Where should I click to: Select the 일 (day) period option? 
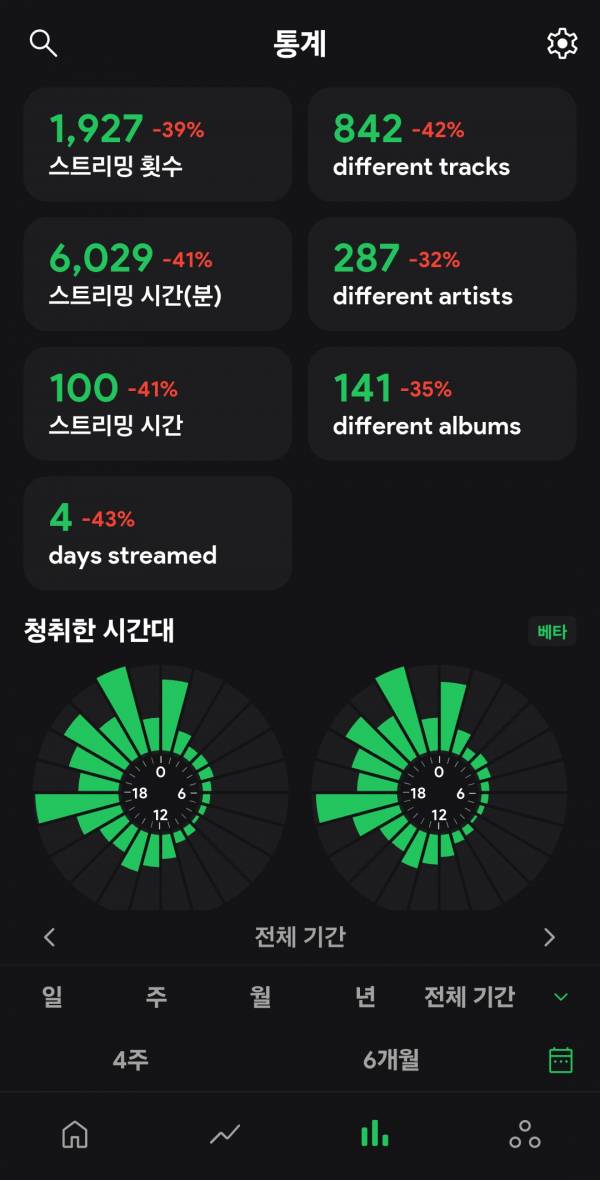click(52, 996)
